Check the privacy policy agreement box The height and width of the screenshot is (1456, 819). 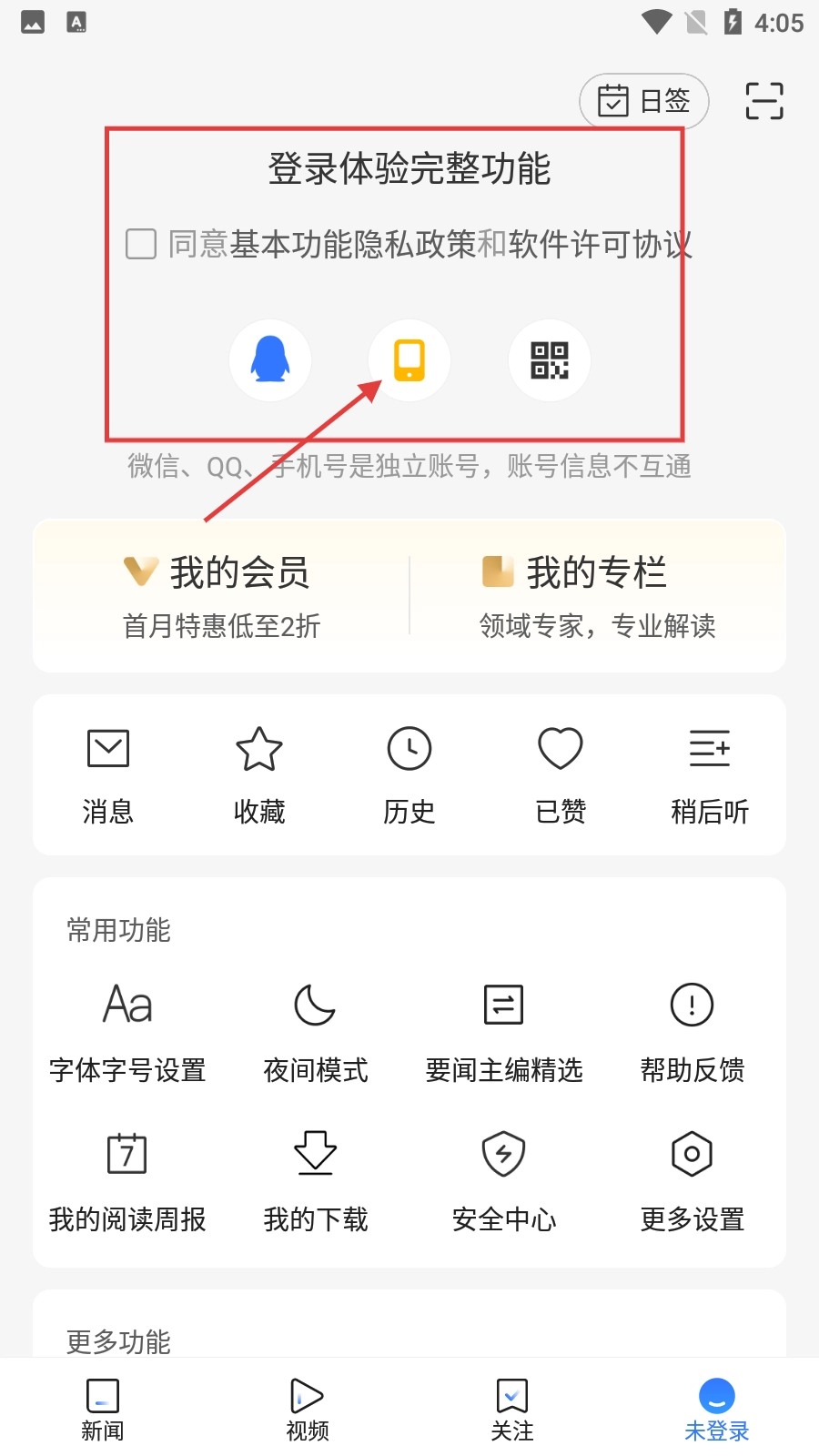(x=141, y=244)
